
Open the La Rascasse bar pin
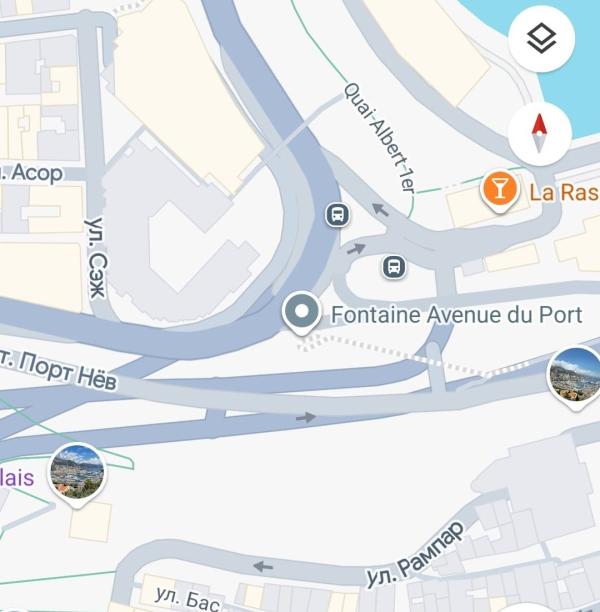click(498, 188)
